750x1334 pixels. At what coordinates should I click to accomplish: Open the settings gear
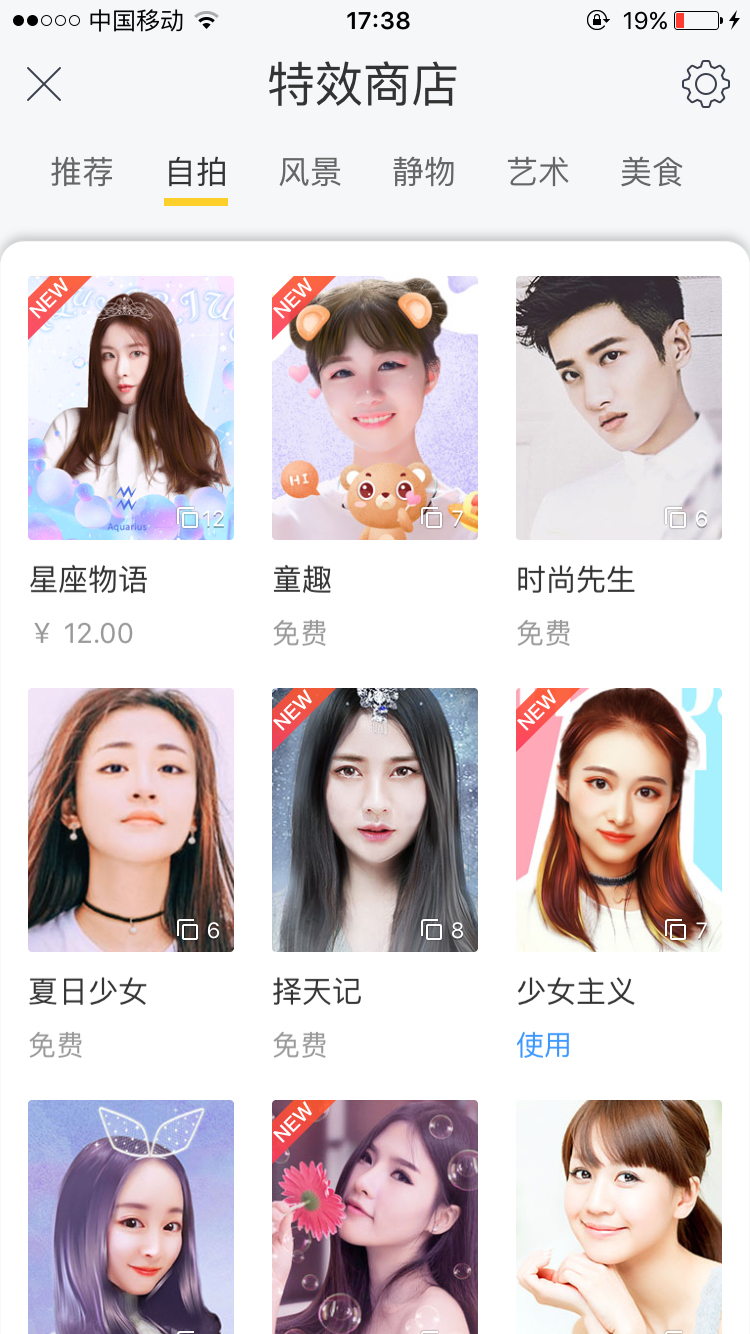[x=705, y=85]
